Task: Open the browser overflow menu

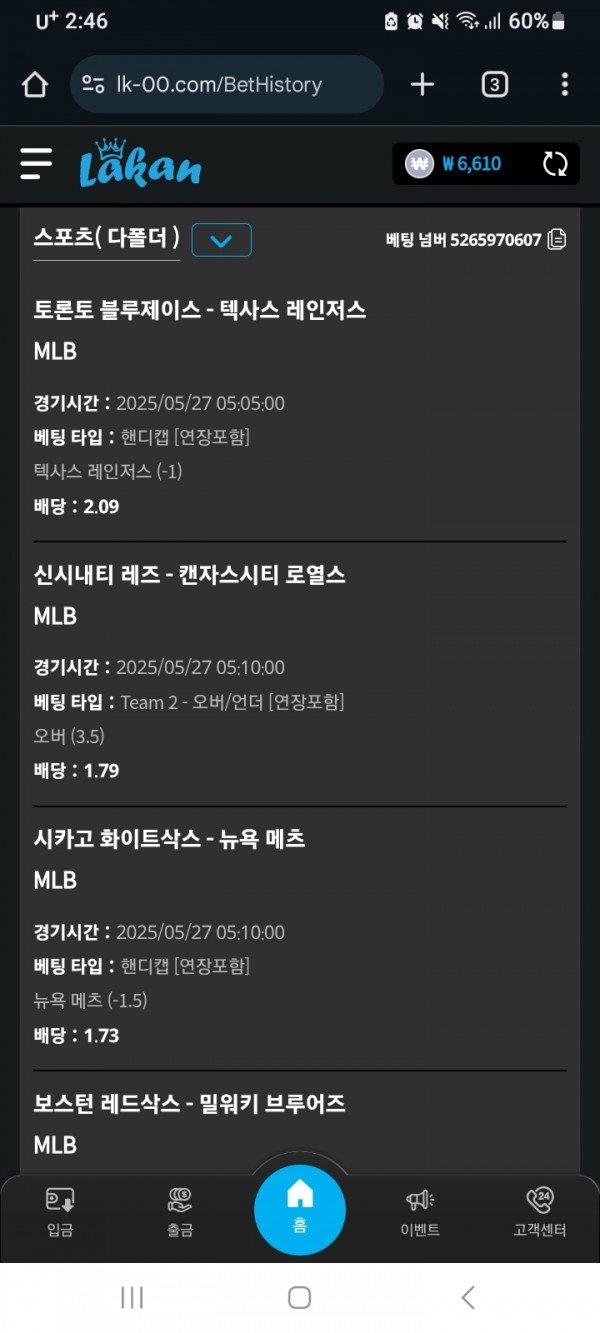Action: [565, 85]
